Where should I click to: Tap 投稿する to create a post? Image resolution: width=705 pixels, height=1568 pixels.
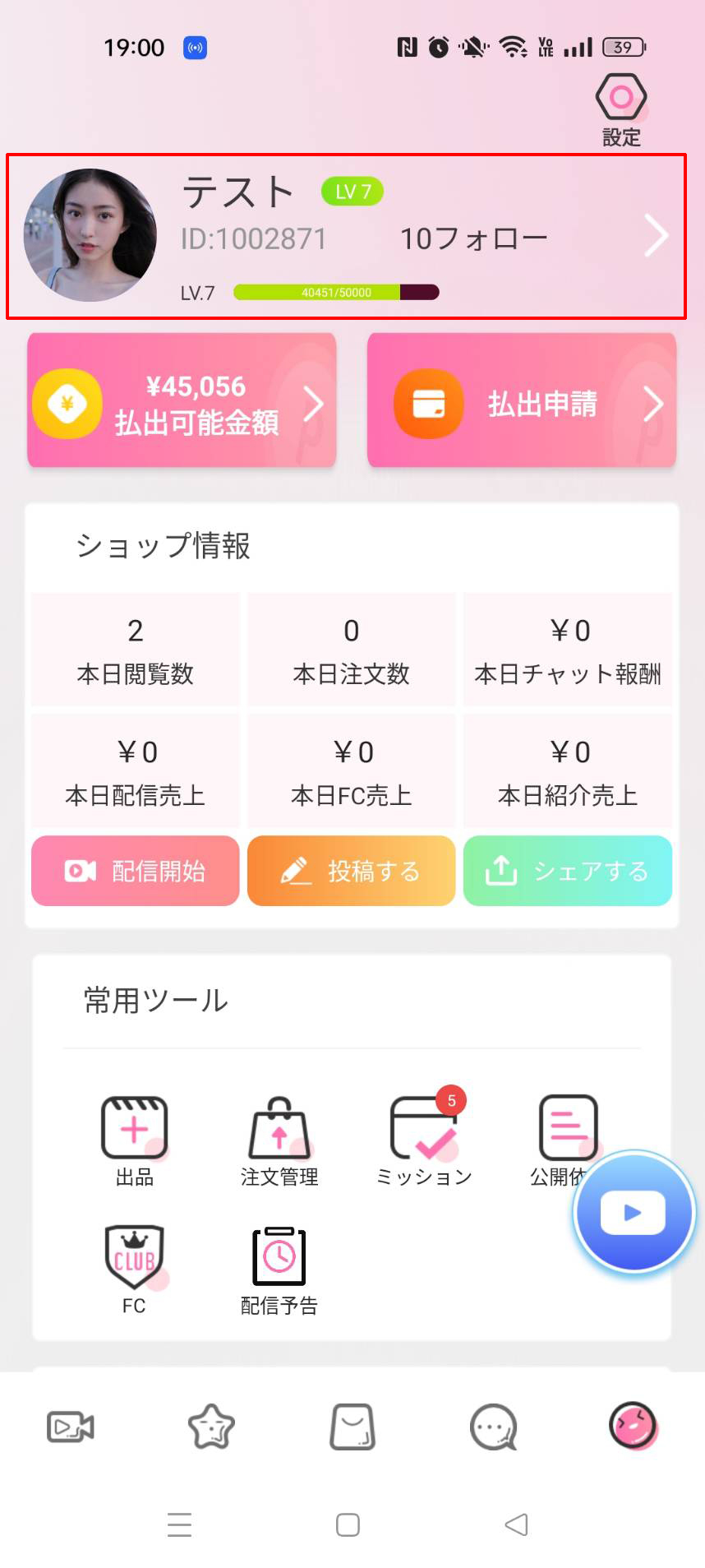[x=351, y=871]
